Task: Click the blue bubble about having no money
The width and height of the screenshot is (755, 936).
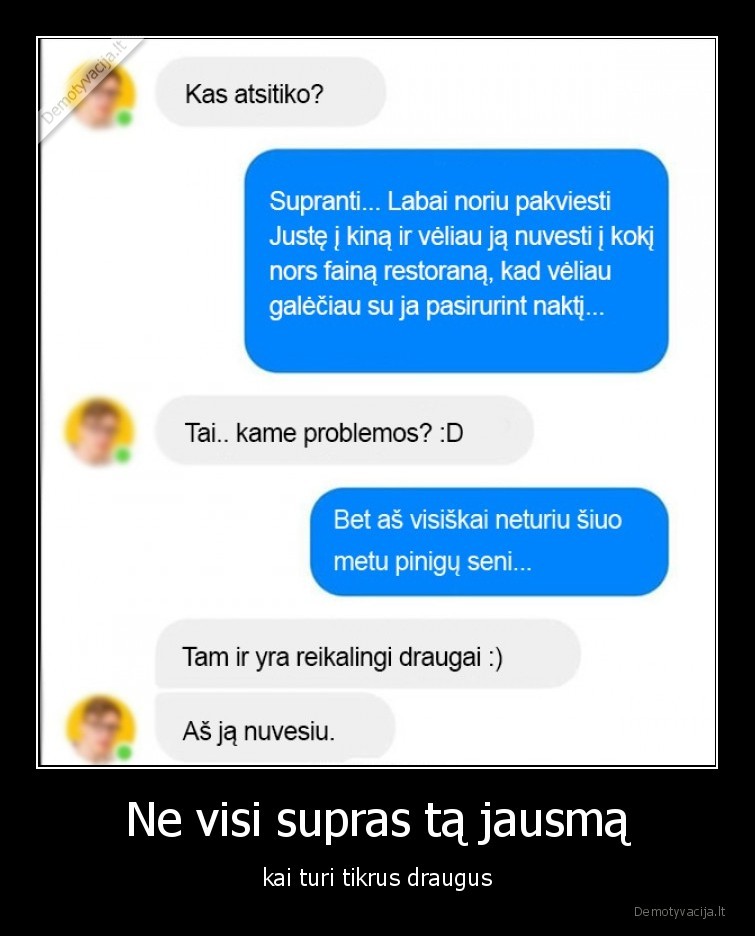Action: pyautogui.click(x=490, y=543)
